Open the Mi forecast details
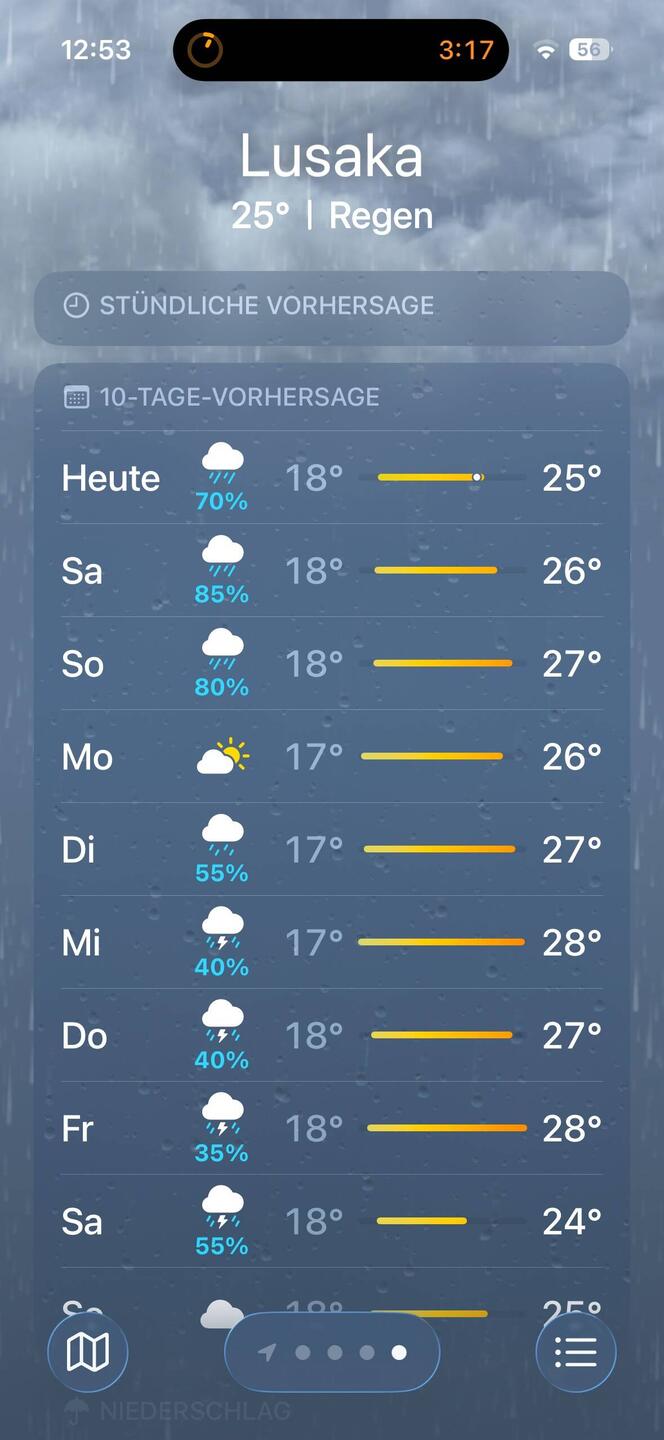The image size is (664, 1440). [331, 942]
